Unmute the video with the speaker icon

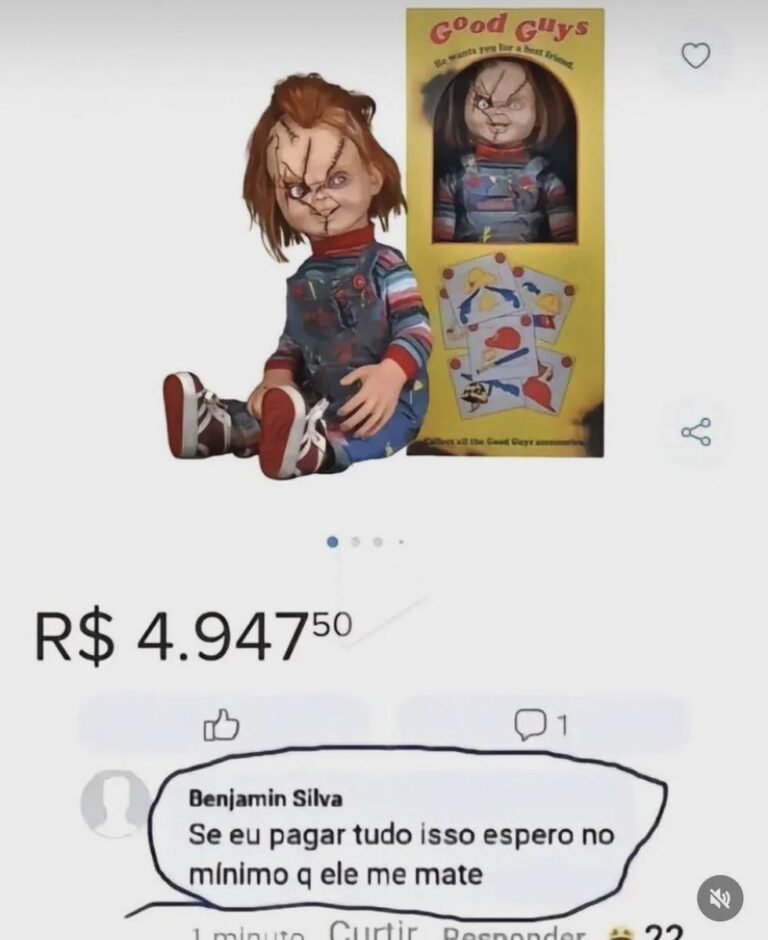[x=720, y=898]
